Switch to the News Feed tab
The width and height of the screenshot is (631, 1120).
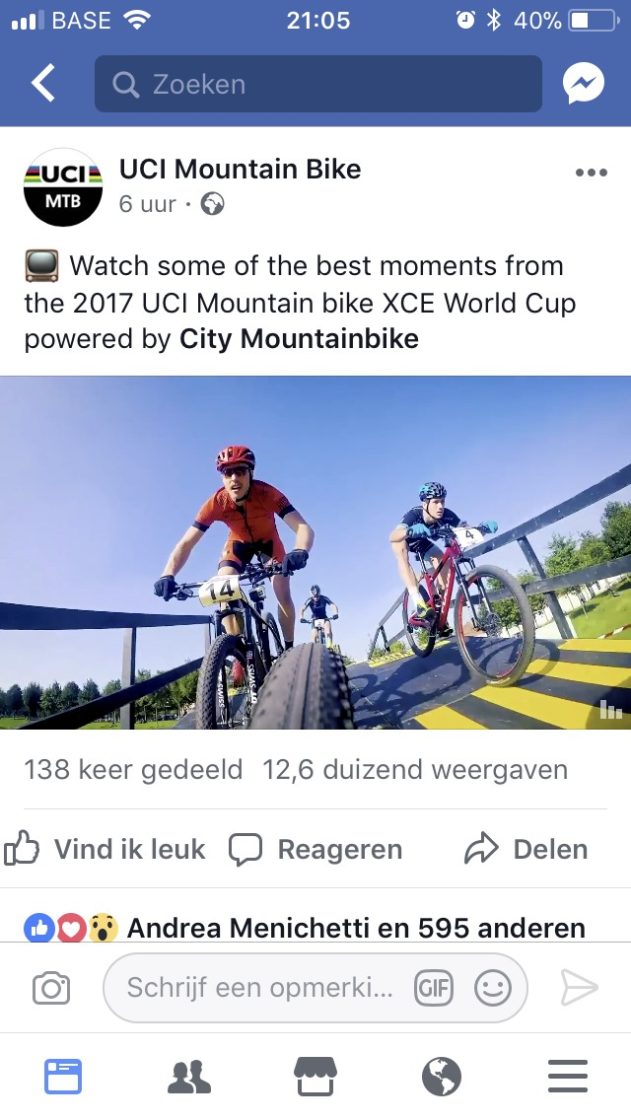[x=63, y=1077]
